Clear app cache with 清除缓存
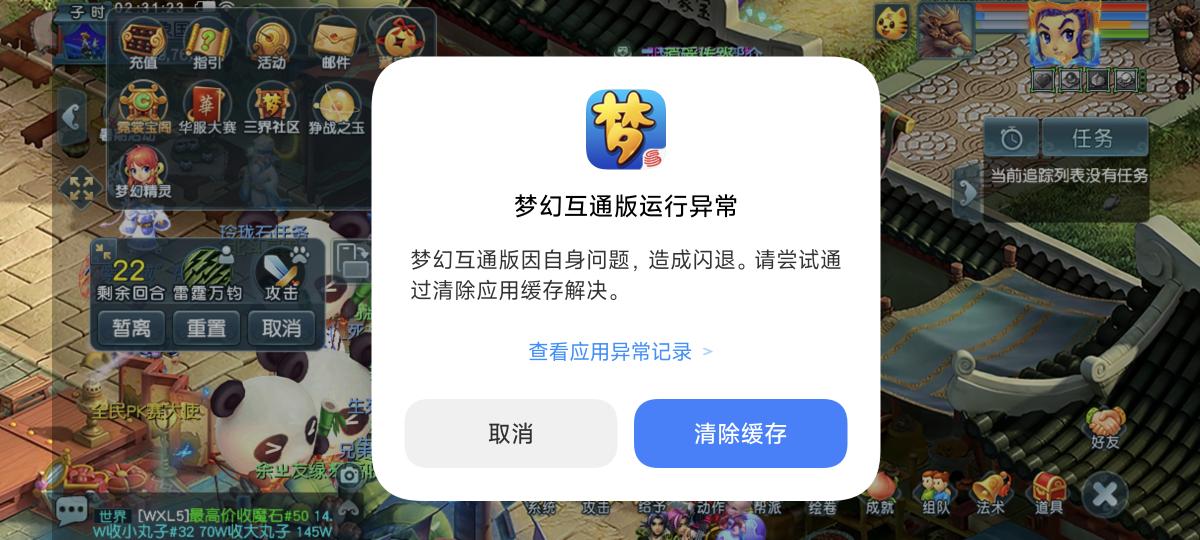1200x540 pixels. (x=740, y=433)
